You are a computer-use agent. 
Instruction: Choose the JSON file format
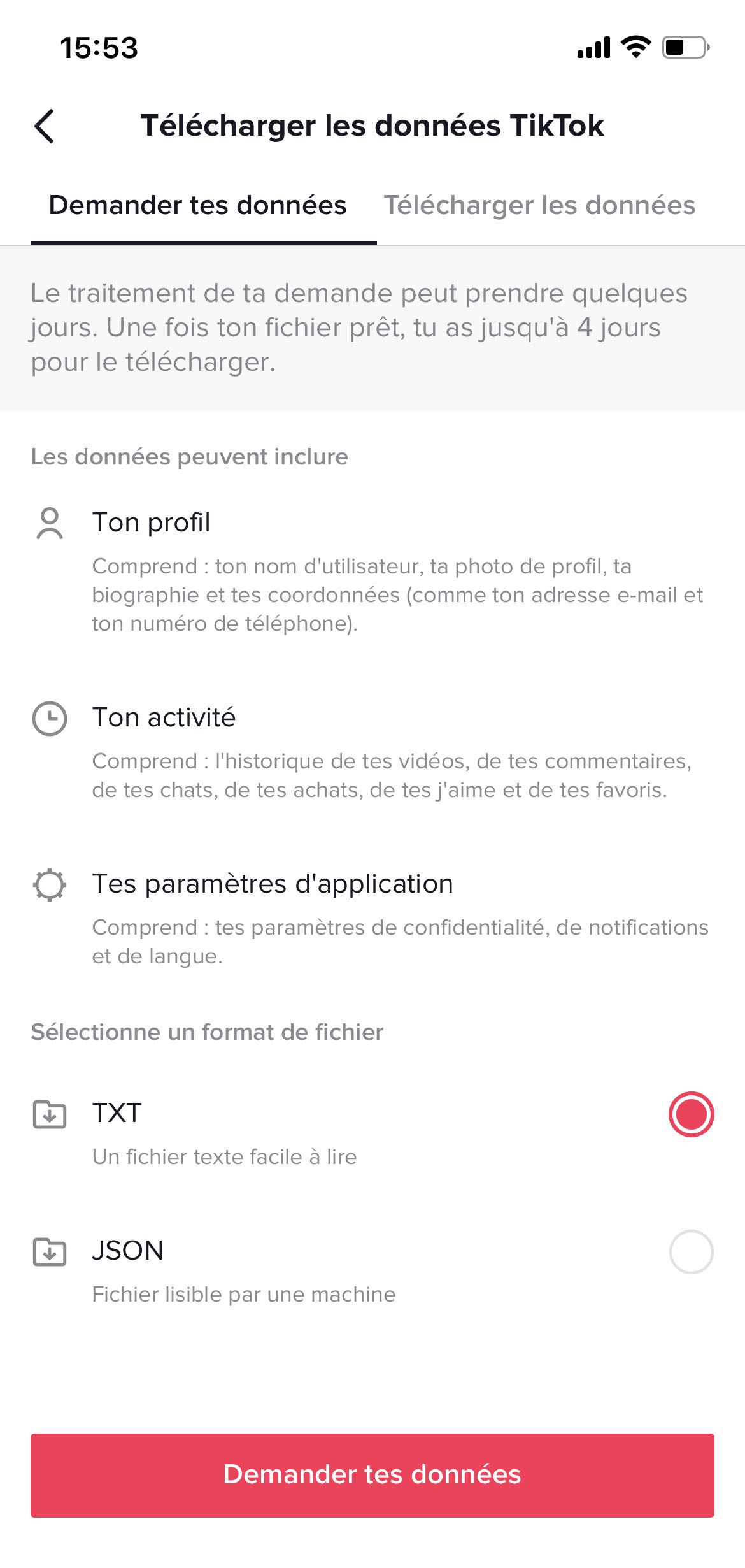tap(691, 1252)
